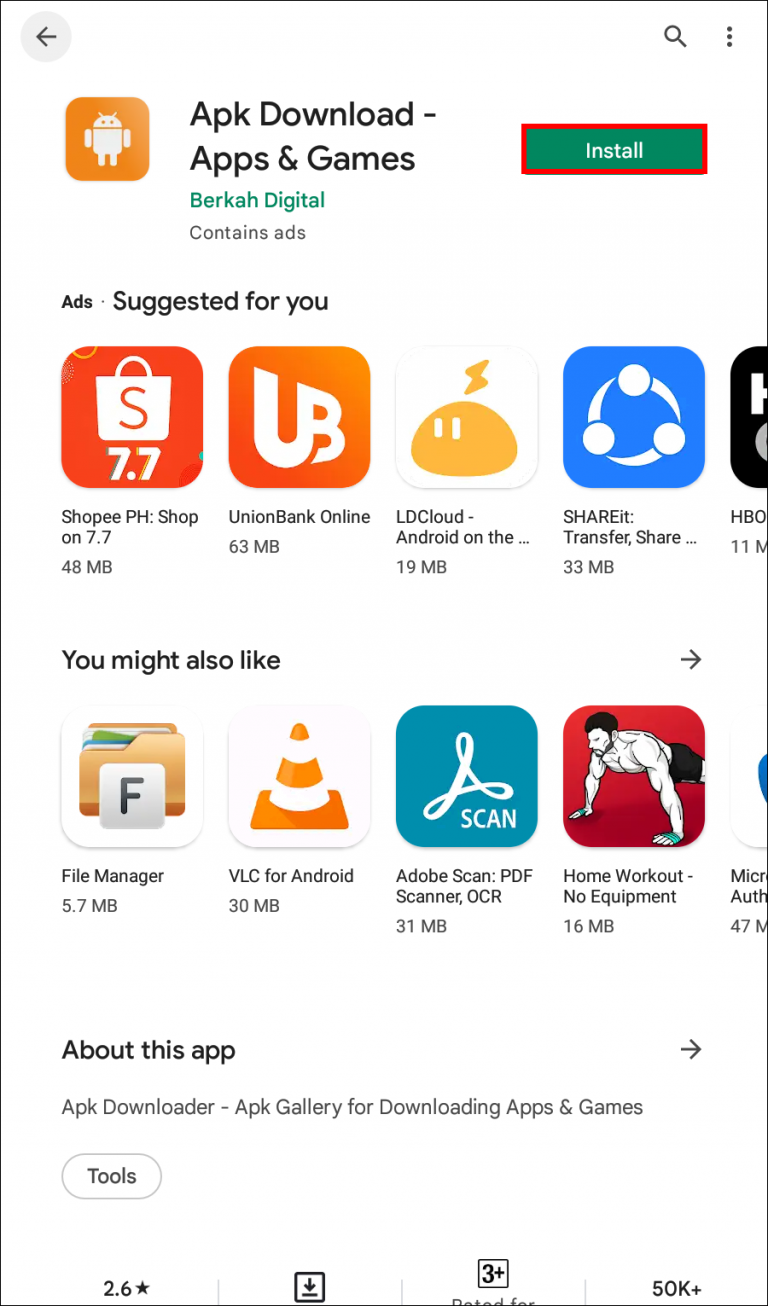Screen dimensions: 768x1306
Task: Open SHAREit app listing
Action: click(x=633, y=417)
